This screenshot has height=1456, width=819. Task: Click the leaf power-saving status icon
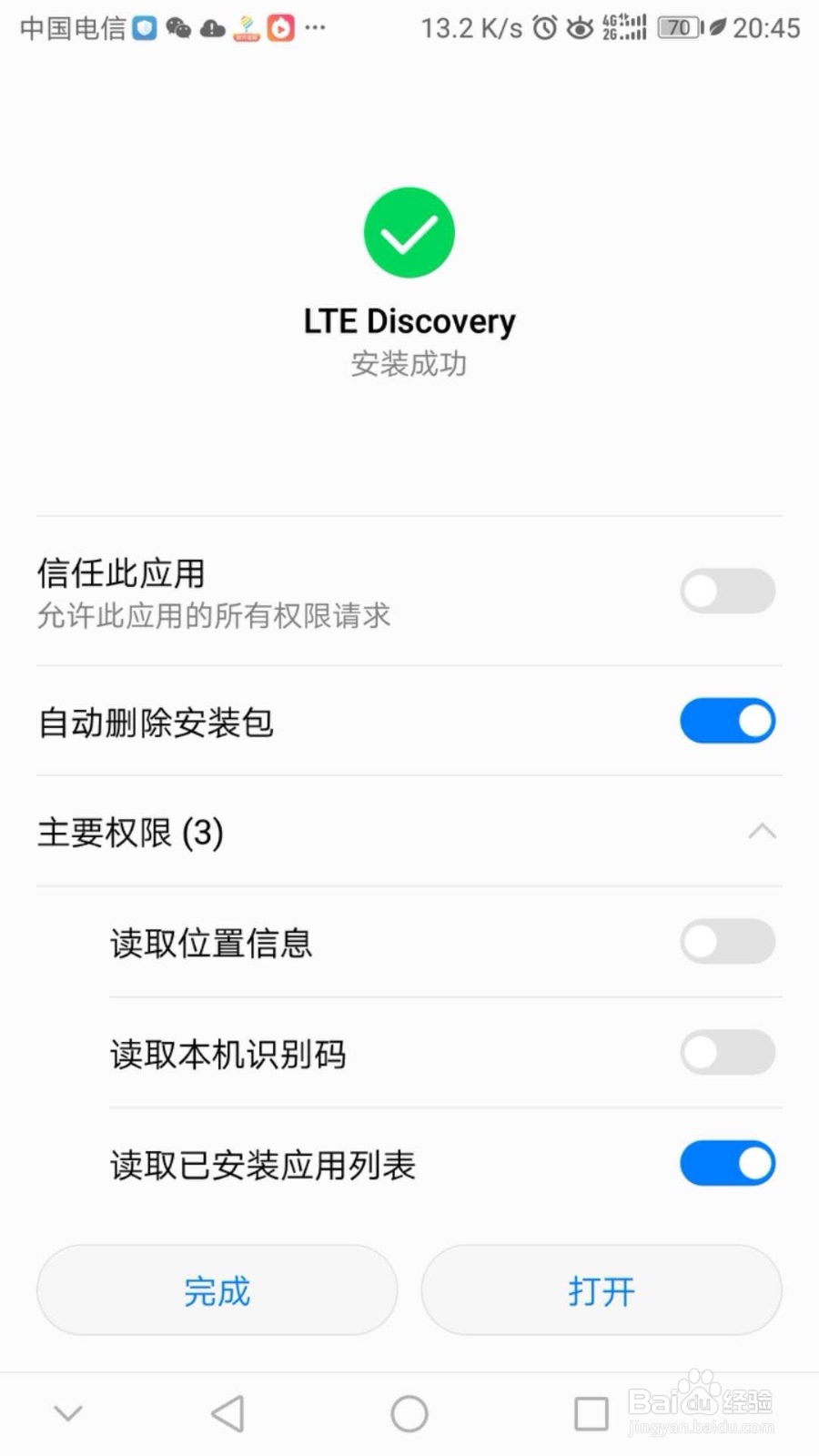(715, 27)
